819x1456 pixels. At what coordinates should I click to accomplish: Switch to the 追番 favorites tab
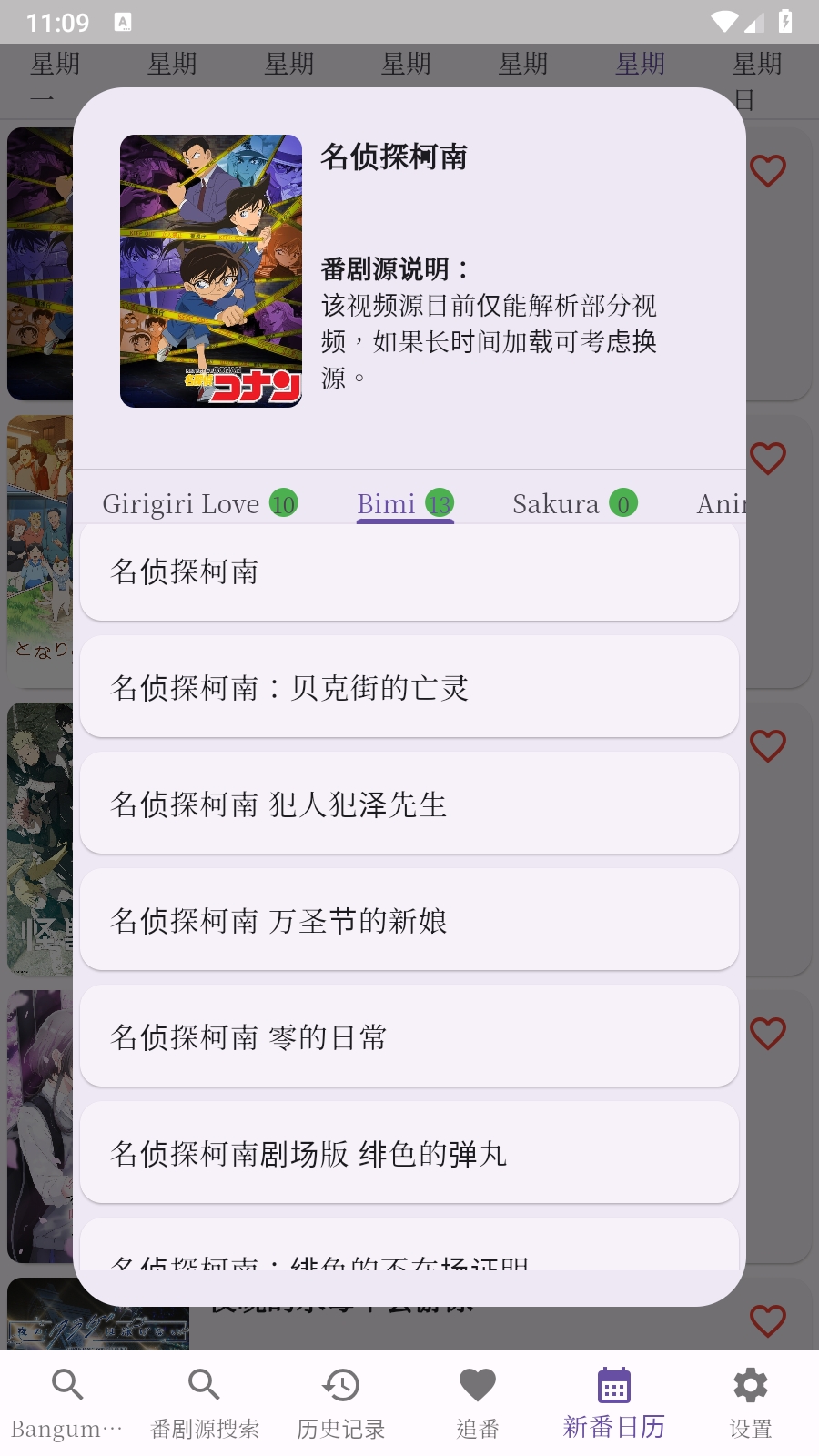tap(478, 1403)
